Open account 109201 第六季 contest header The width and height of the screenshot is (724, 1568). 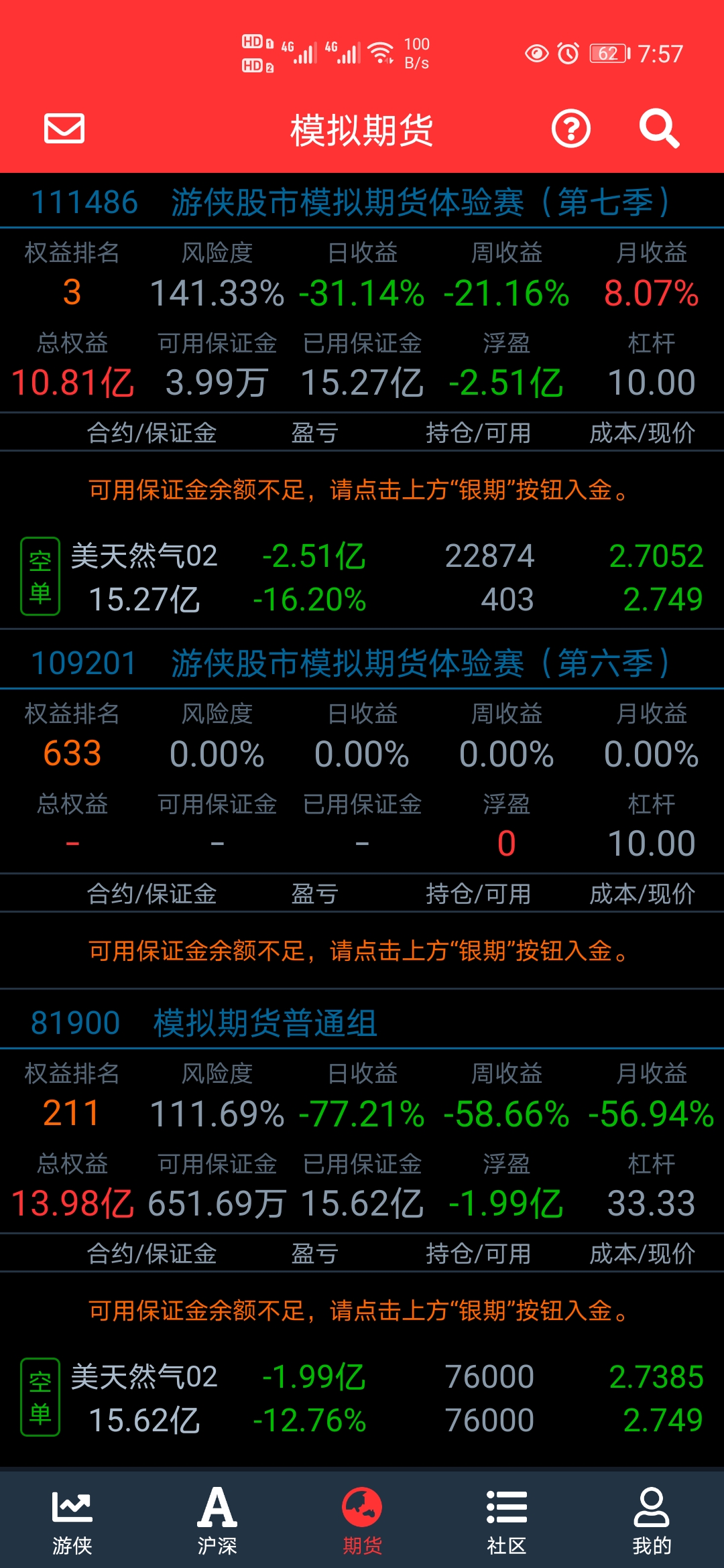coord(362,663)
